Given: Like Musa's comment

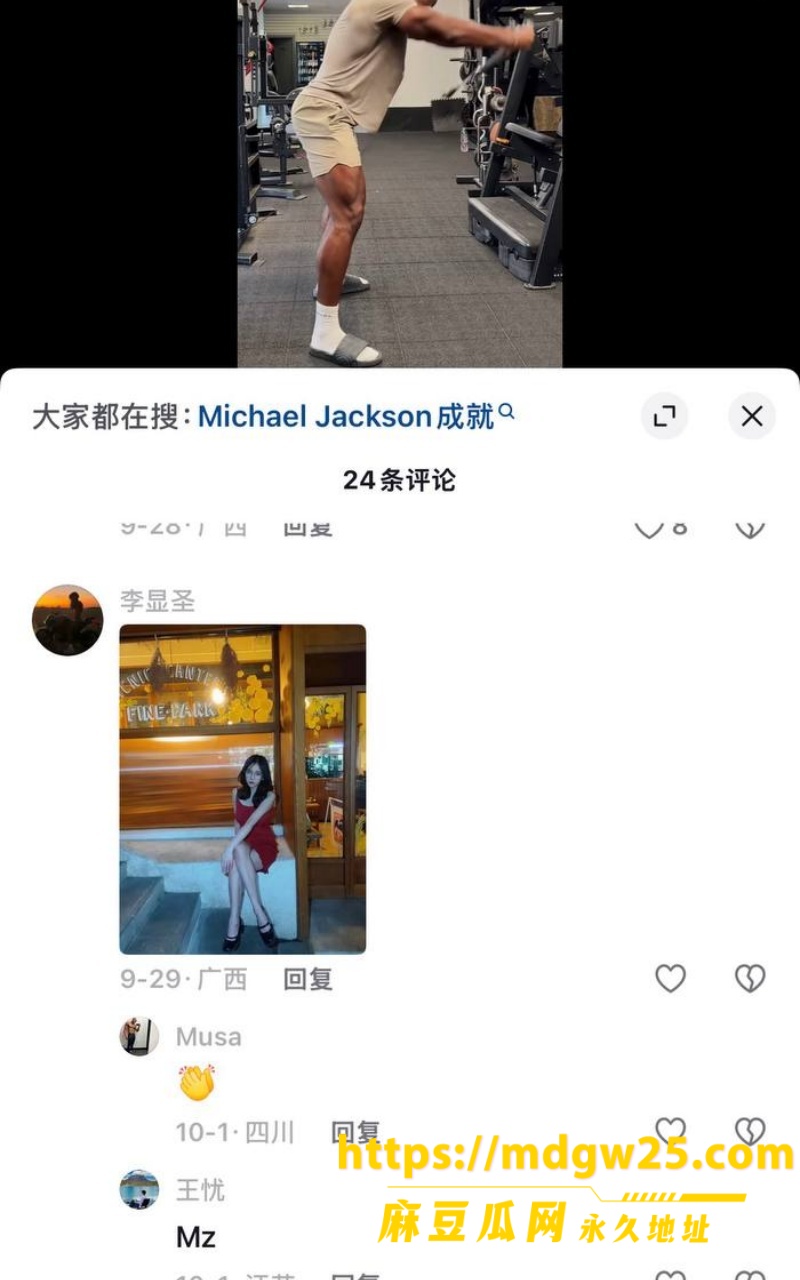Looking at the screenshot, I should coord(670,1131).
